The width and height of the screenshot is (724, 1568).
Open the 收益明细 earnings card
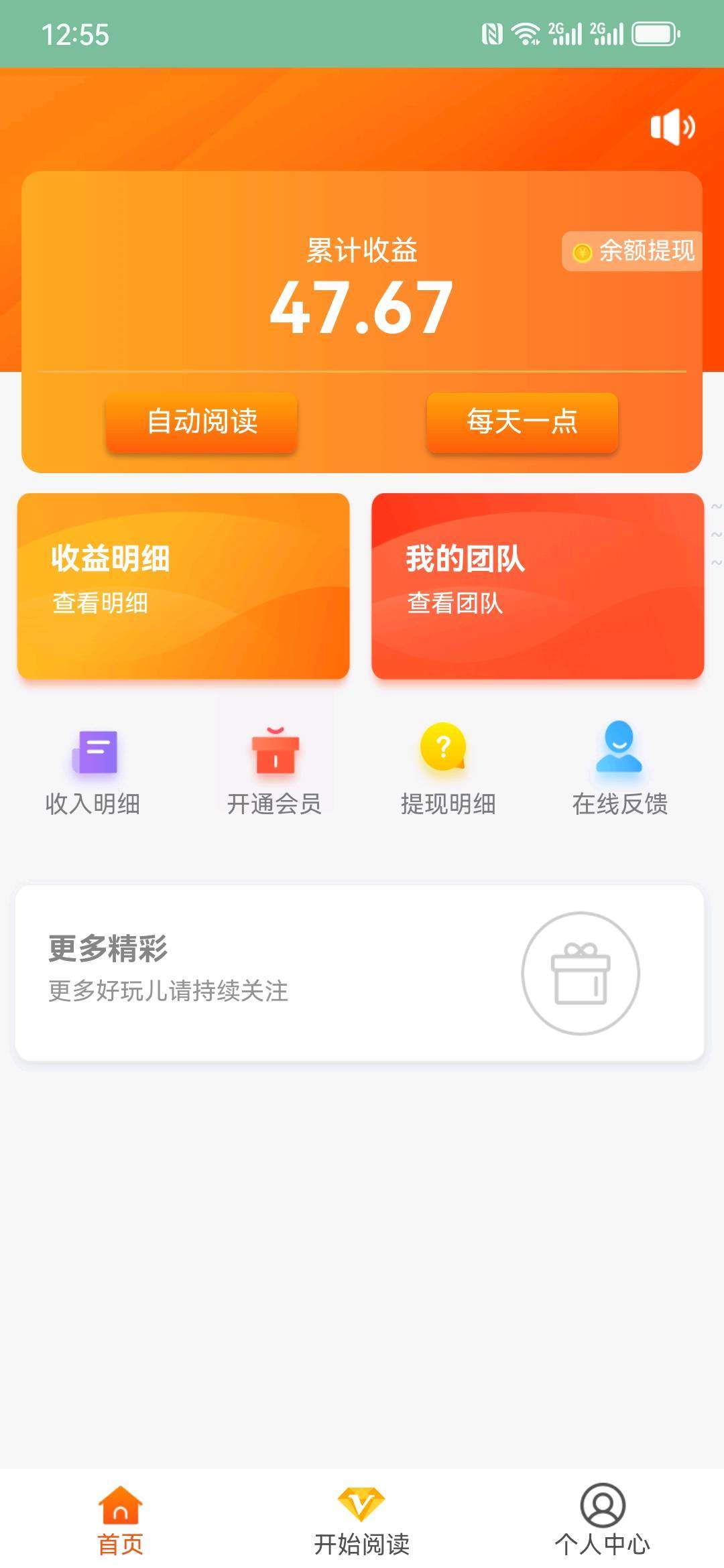coord(183,586)
